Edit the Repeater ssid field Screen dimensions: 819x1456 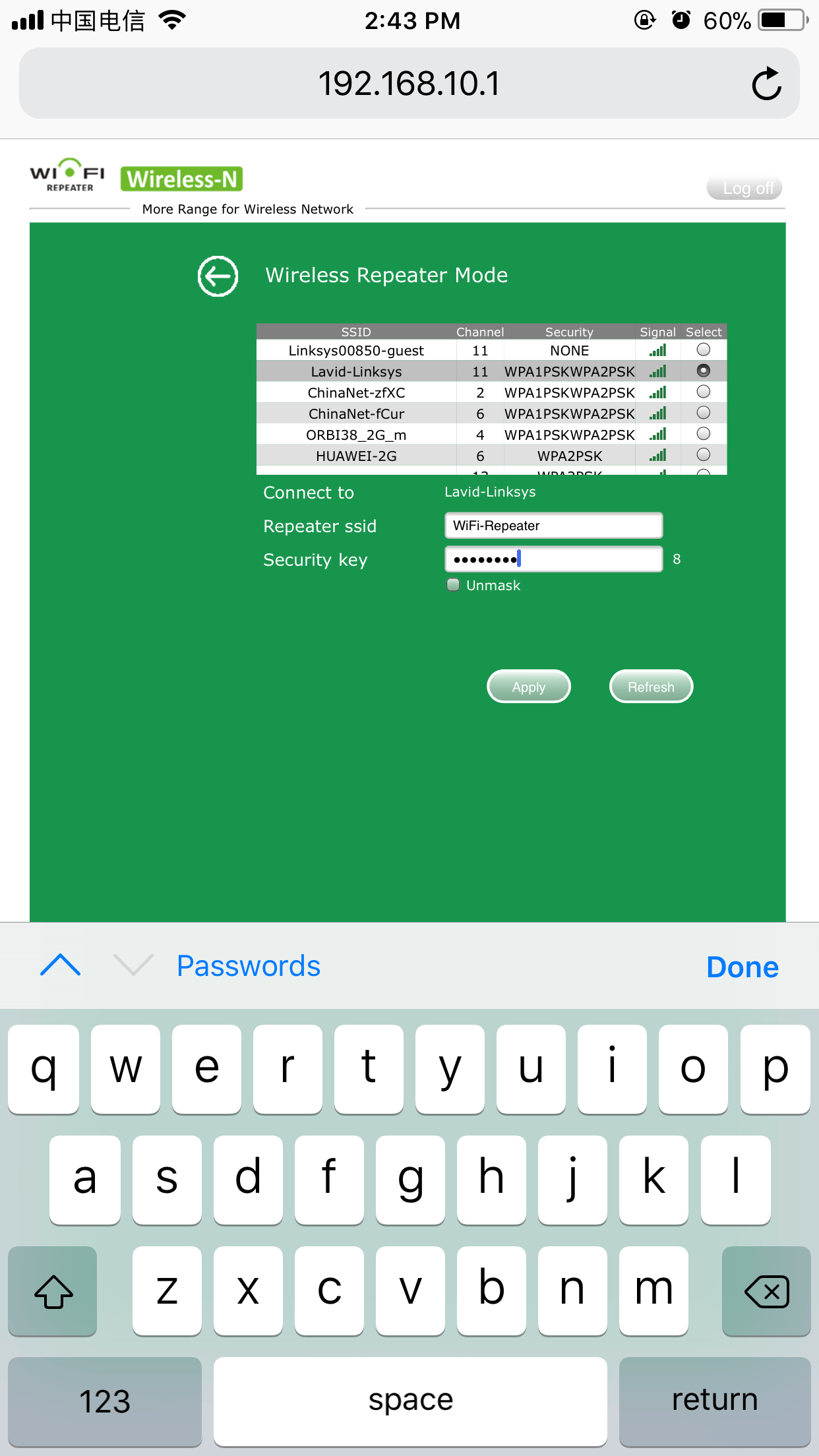pyautogui.click(x=553, y=526)
